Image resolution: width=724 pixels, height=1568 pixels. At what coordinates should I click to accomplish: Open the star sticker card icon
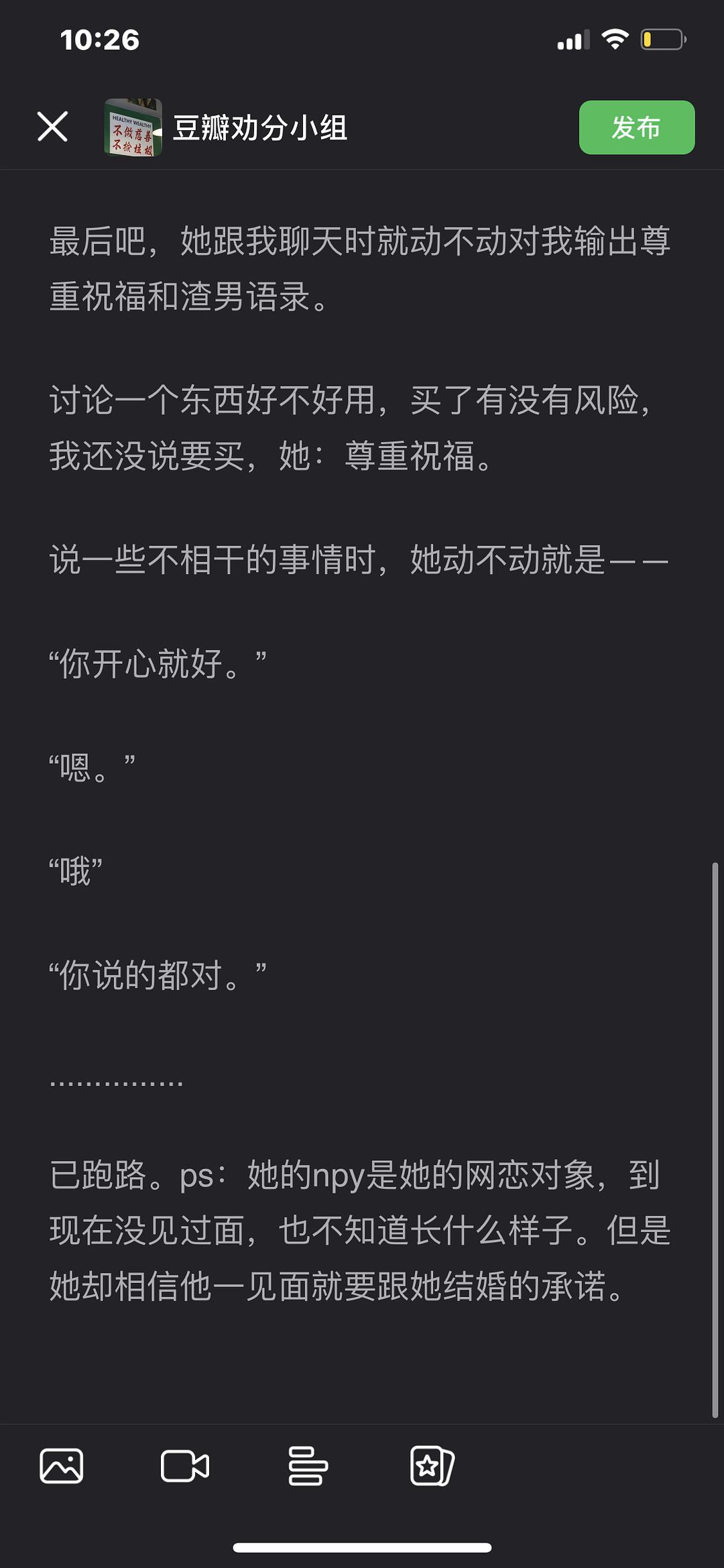pos(432,1466)
